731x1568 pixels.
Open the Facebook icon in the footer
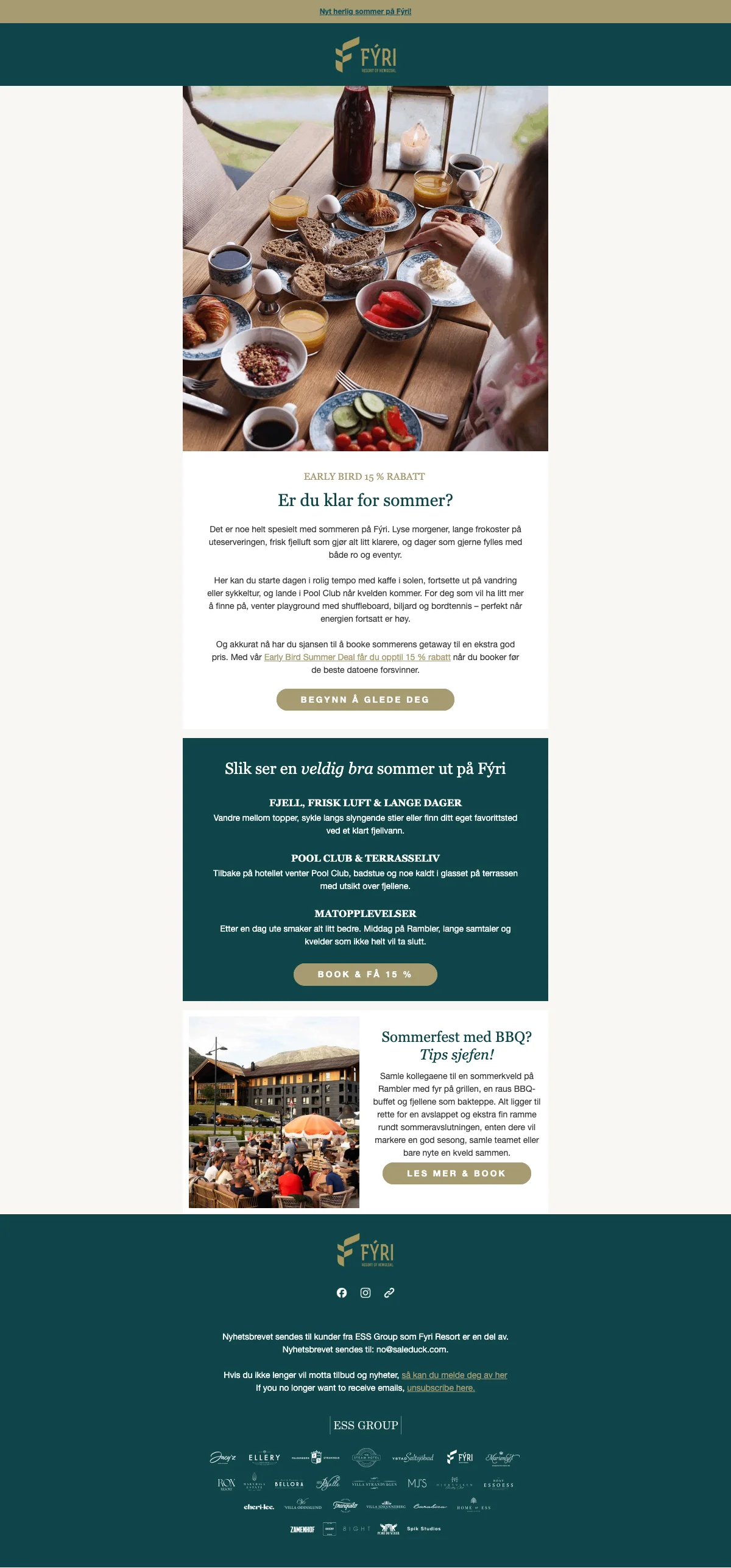[342, 1293]
